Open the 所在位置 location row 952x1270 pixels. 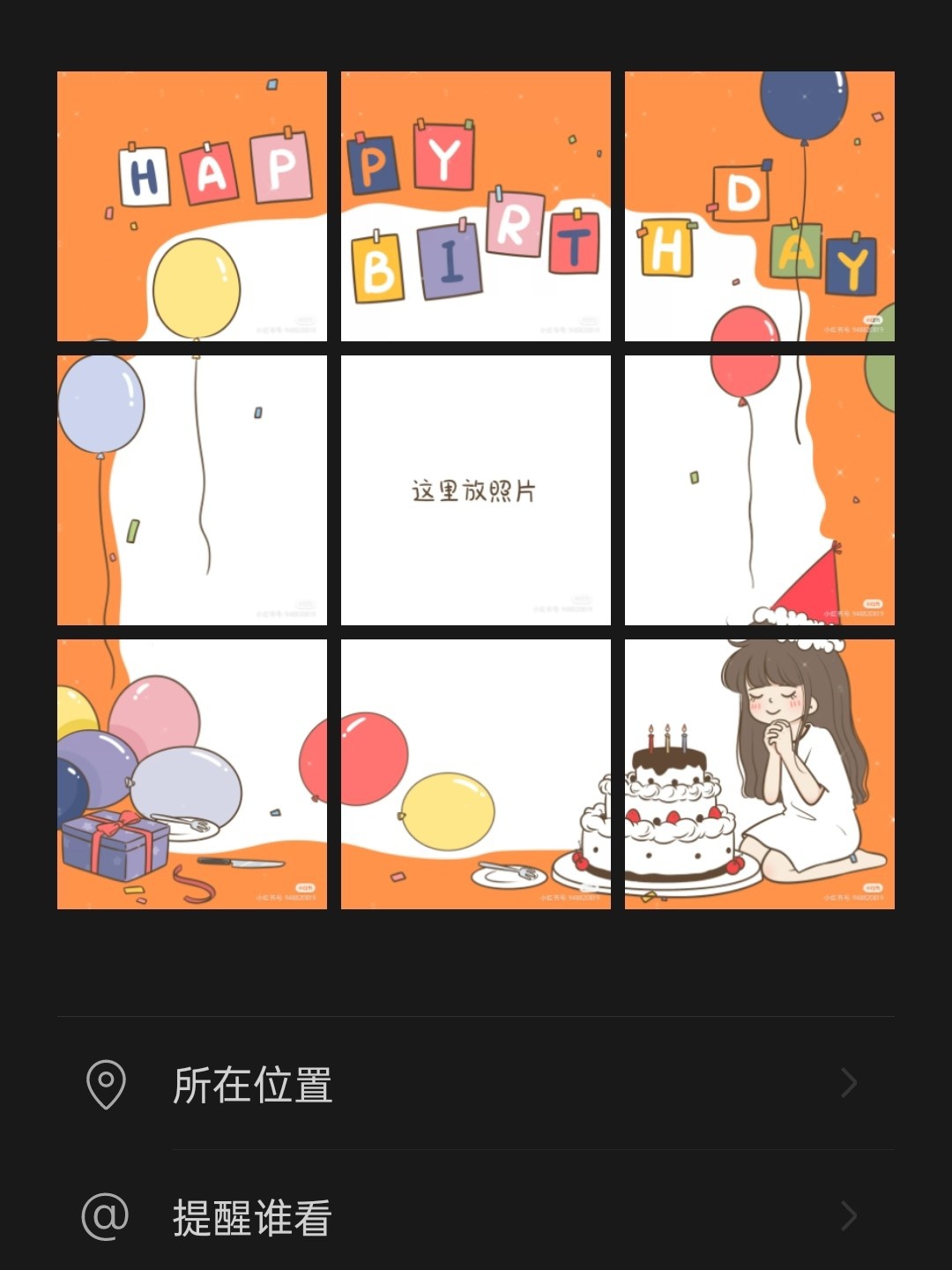(x=476, y=1083)
